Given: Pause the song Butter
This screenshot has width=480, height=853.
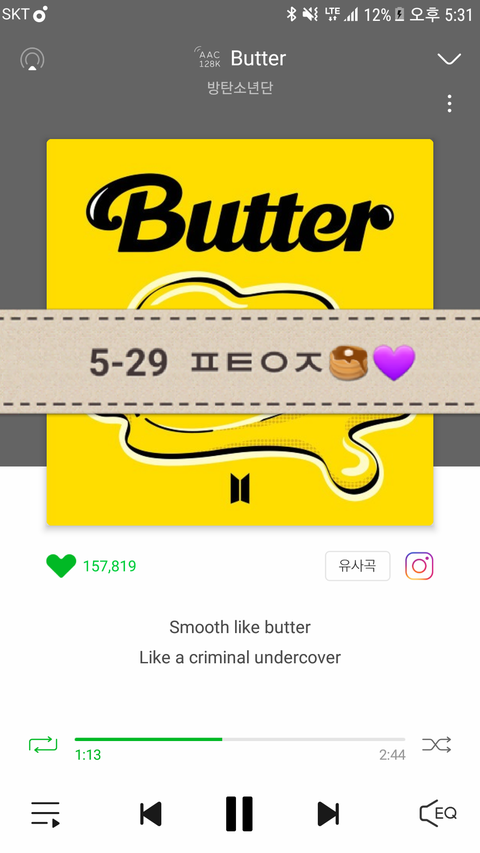Looking at the screenshot, I should [239, 814].
